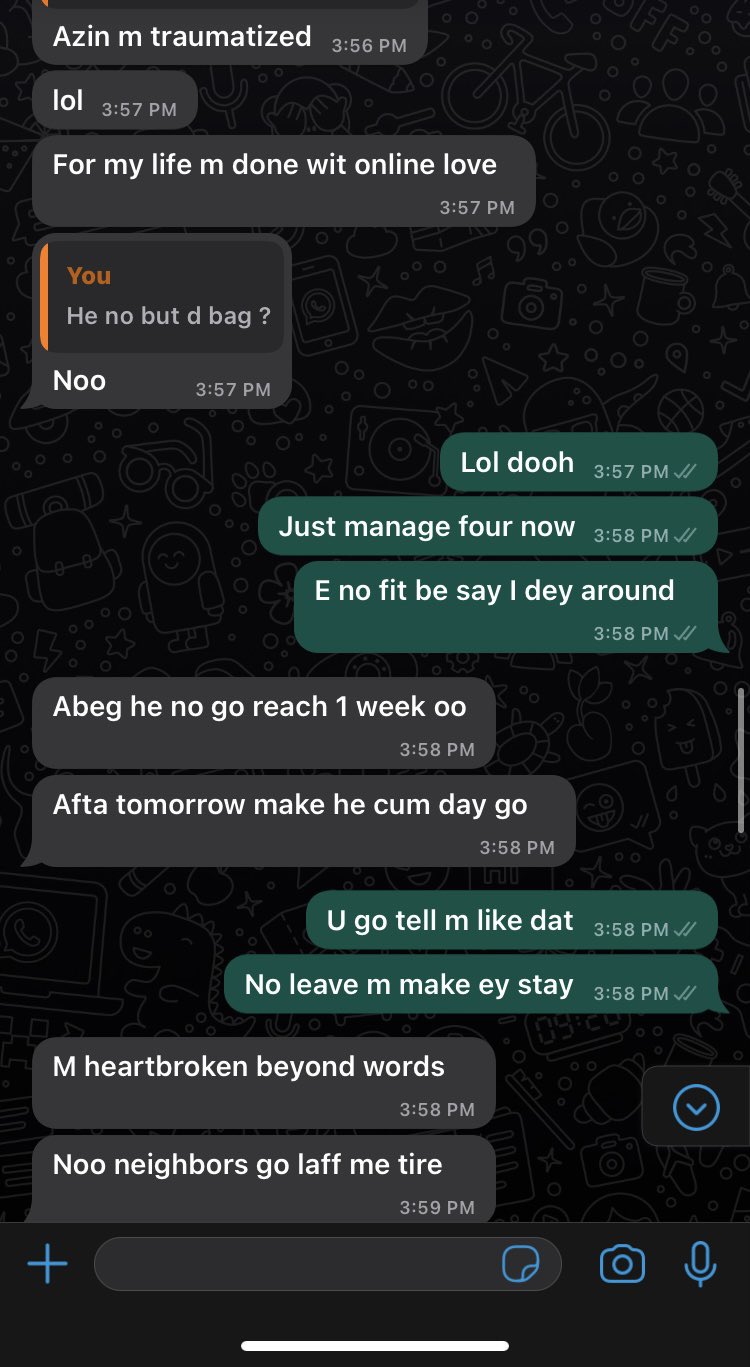Record a voice message
The height and width of the screenshot is (1367, 750).
point(700,1265)
